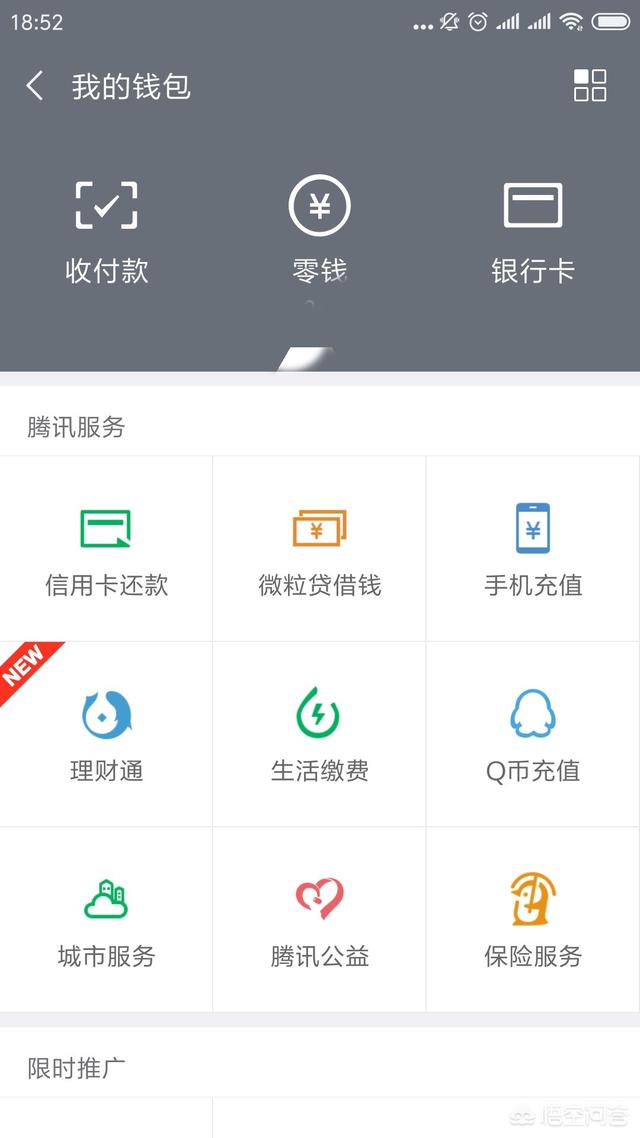Open 手机充值 top-up
640x1138 pixels.
click(533, 550)
